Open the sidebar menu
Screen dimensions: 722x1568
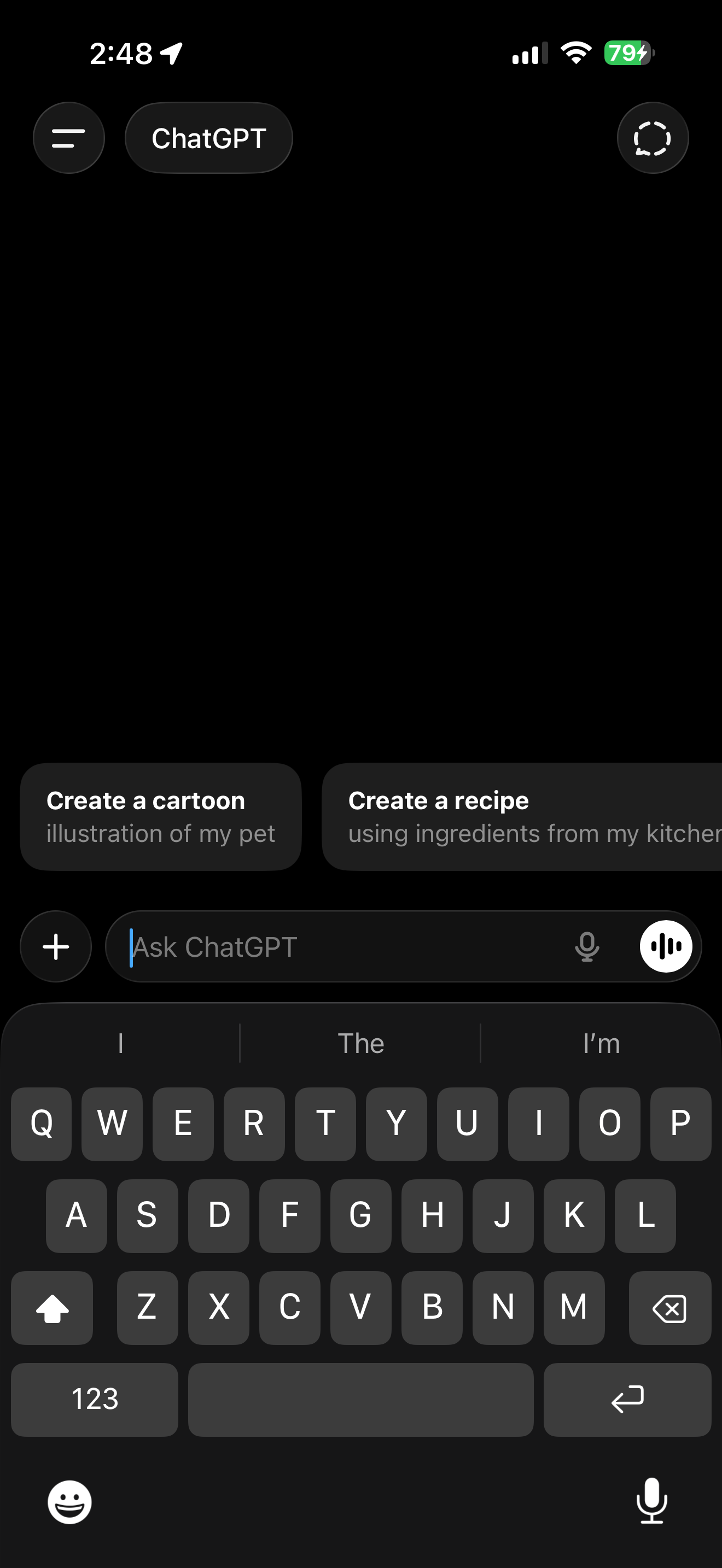click(x=69, y=138)
